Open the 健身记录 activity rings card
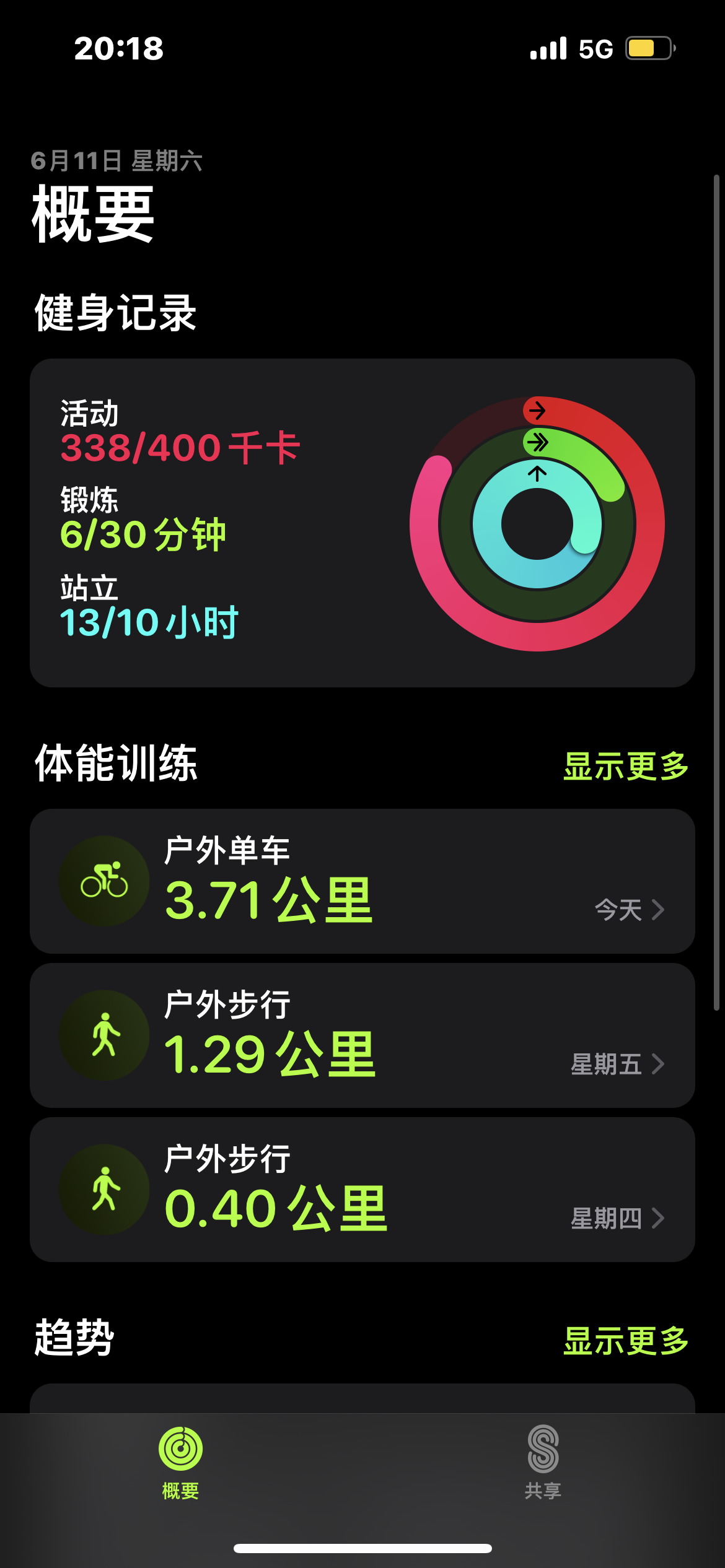Viewport: 725px width, 1568px height. point(362,523)
